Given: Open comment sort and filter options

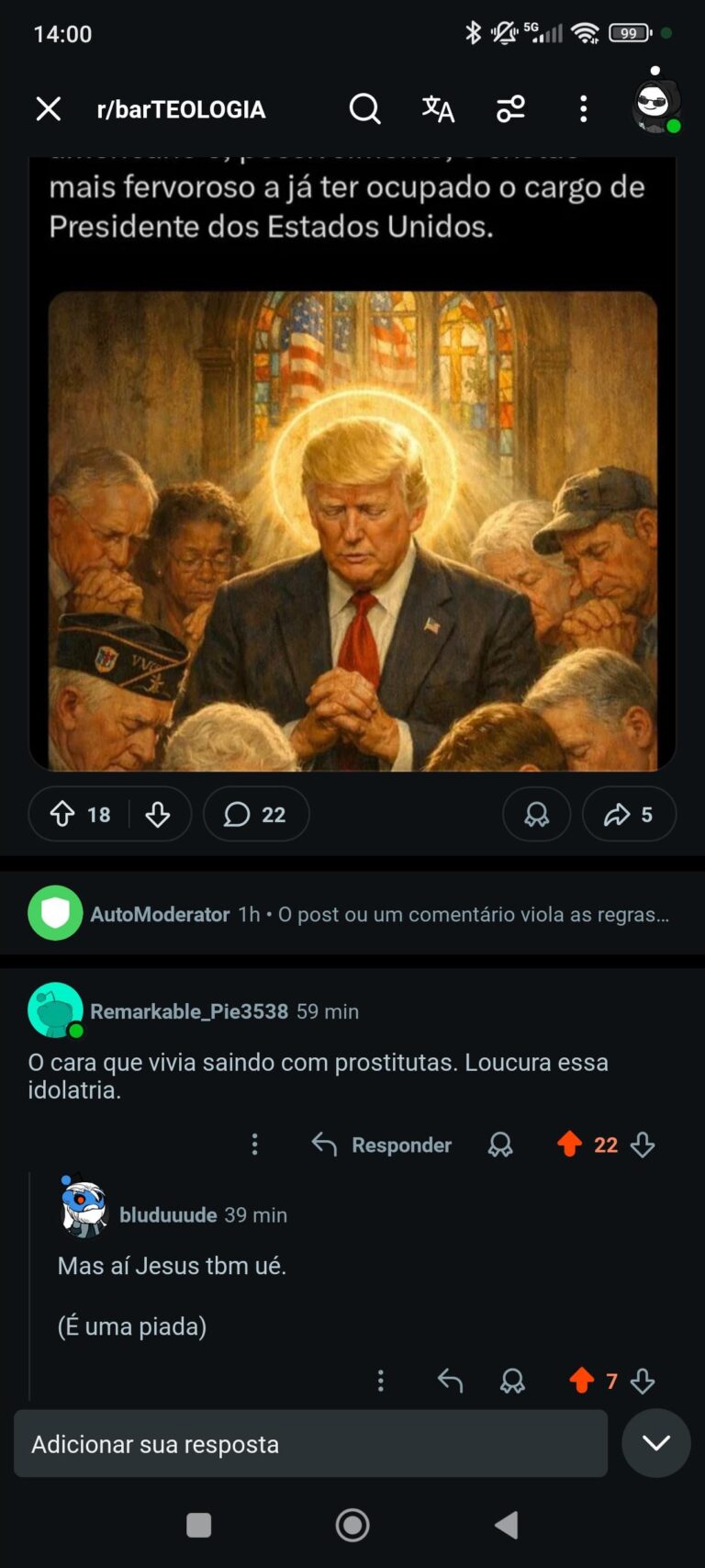Looking at the screenshot, I should click(x=510, y=109).
